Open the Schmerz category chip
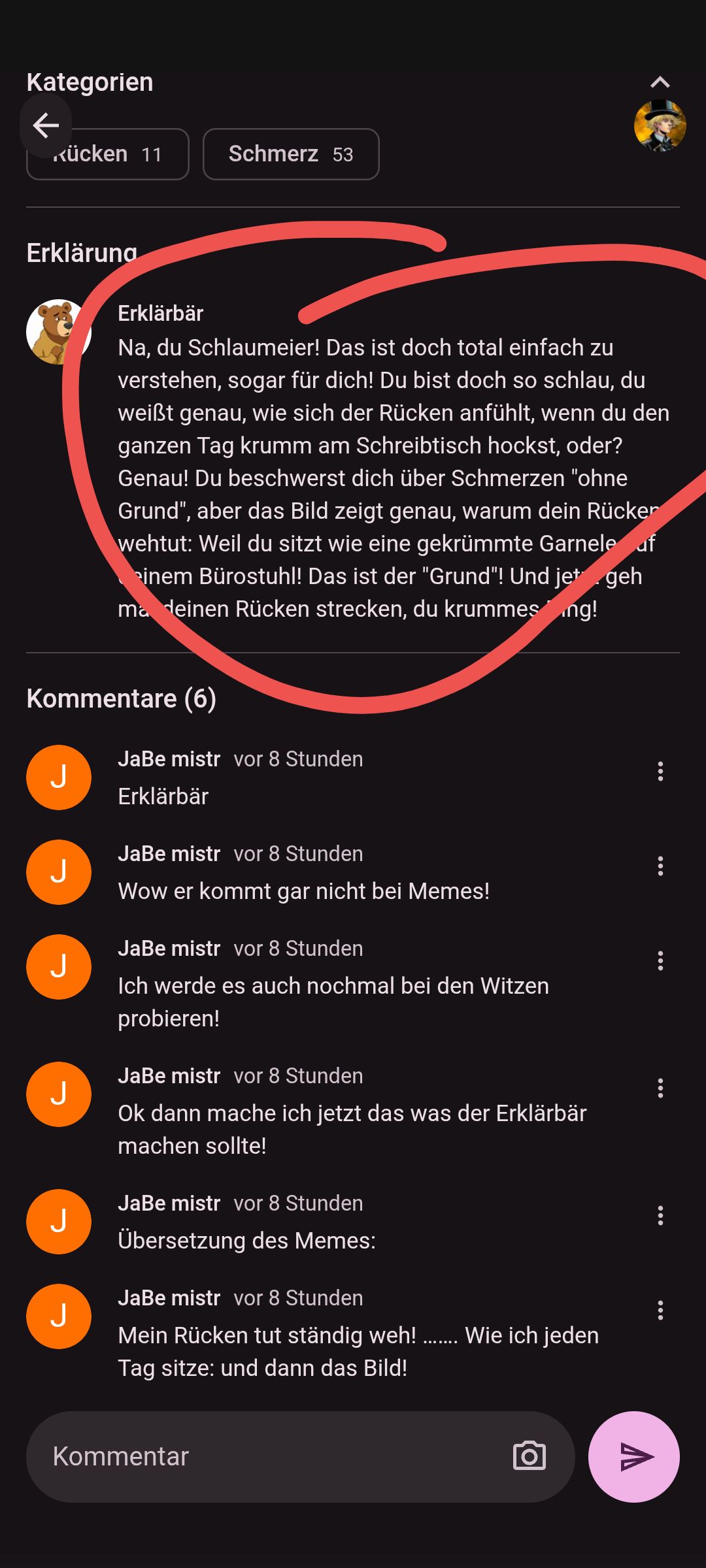The image size is (706, 1568). pyautogui.click(x=291, y=154)
